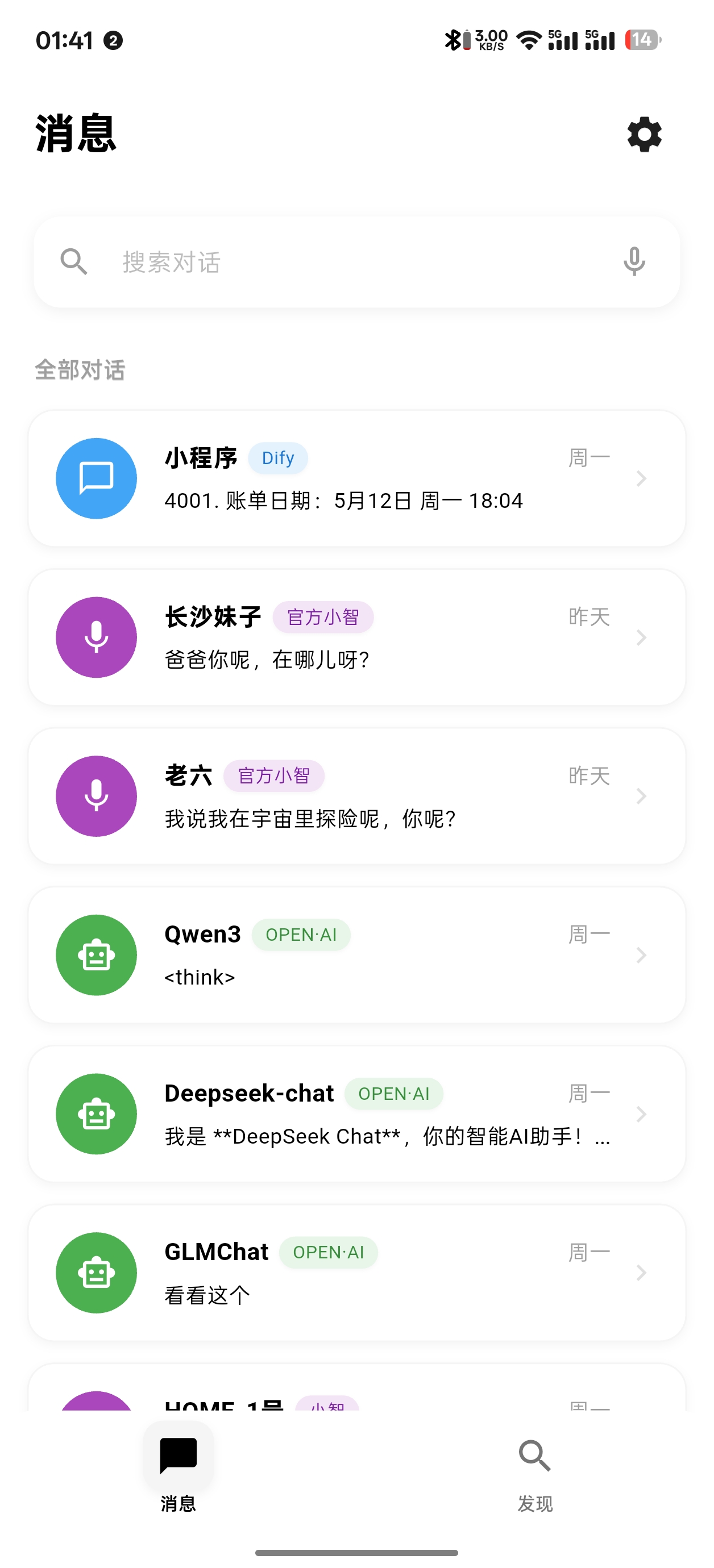Click the magnifier icon in the search bar
The width and height of the screenshot is (714, 1568).
coord(74,262)
